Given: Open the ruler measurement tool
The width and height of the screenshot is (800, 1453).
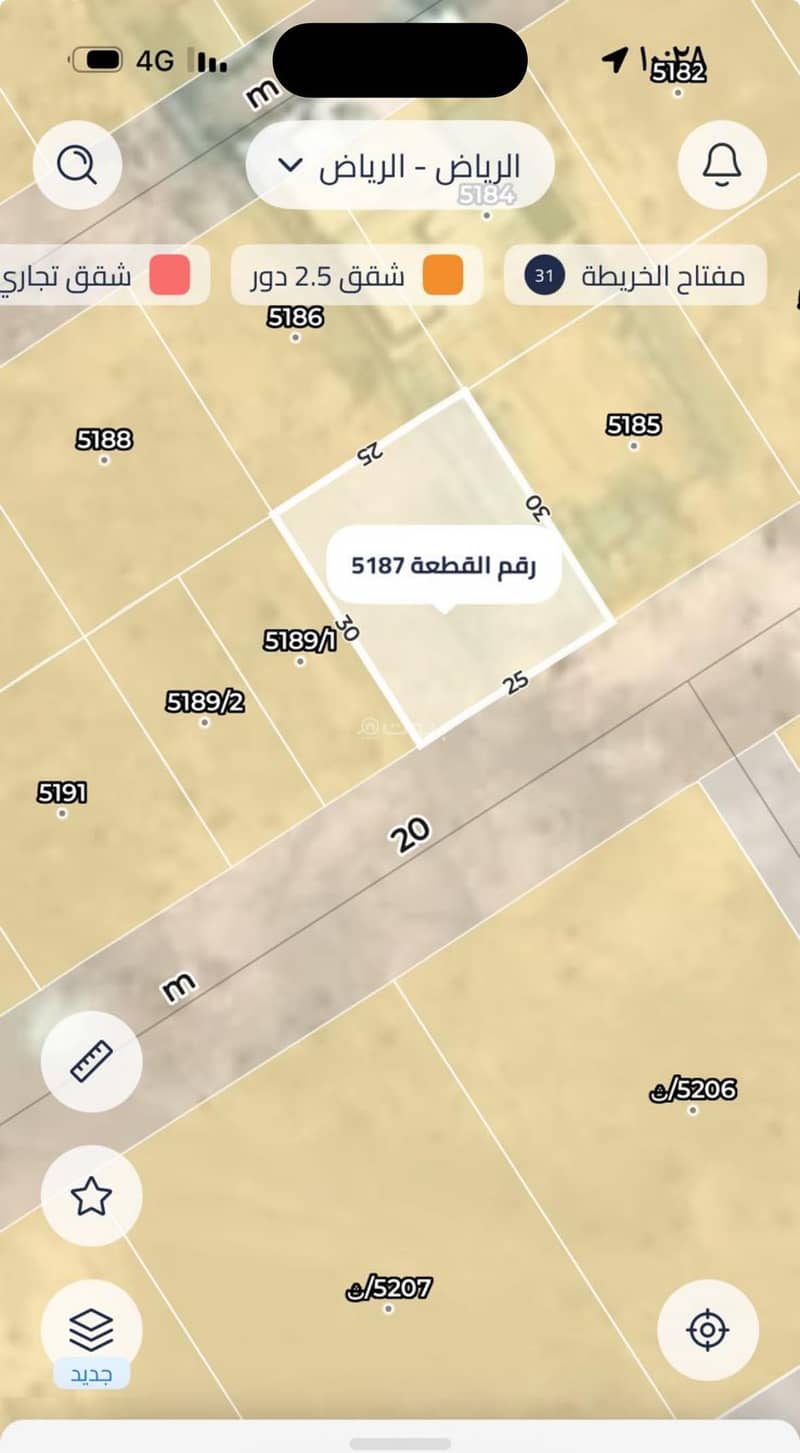Looking at the screenshot, I should [91, 1061].
